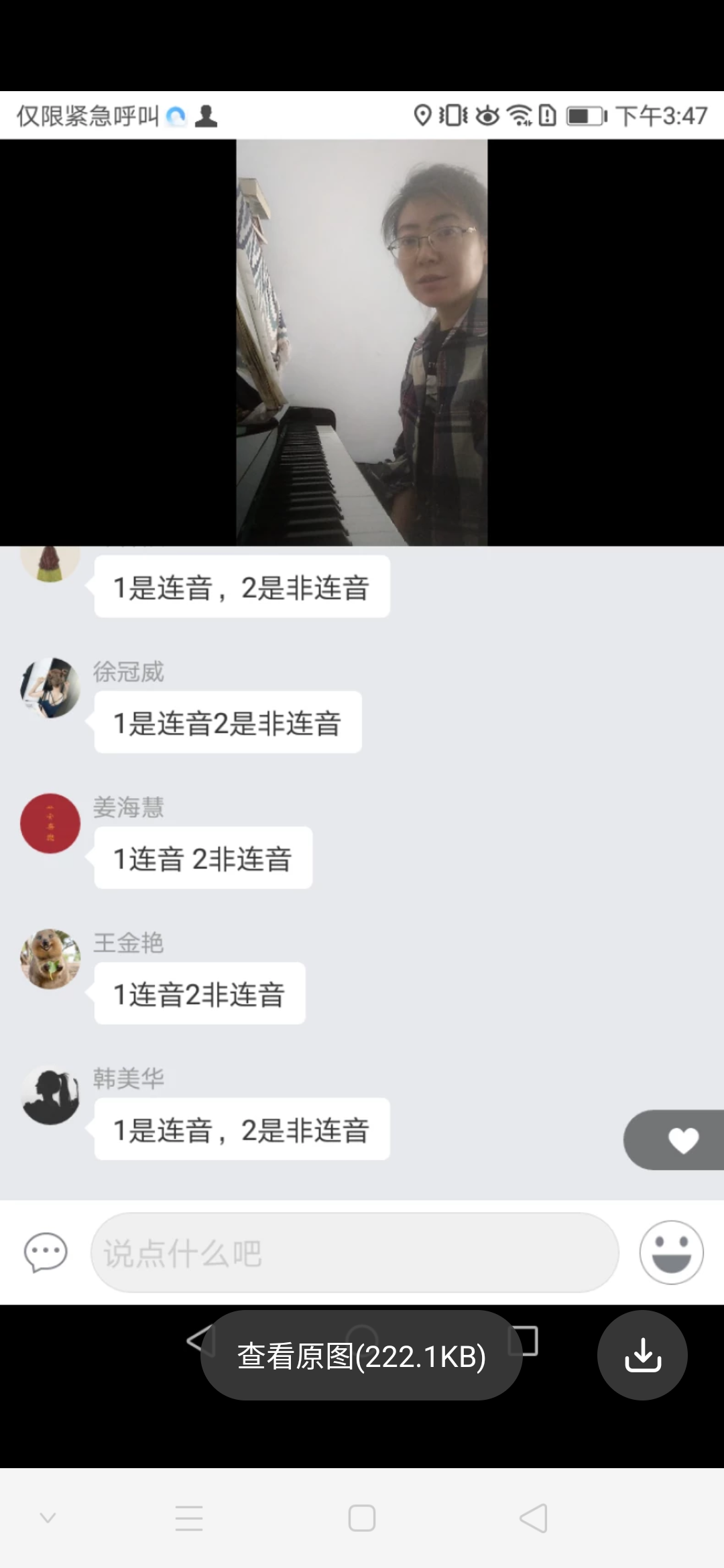View the original image (222.1KB)
This screenshot has height=1568, width=724.
point(361,1356)
